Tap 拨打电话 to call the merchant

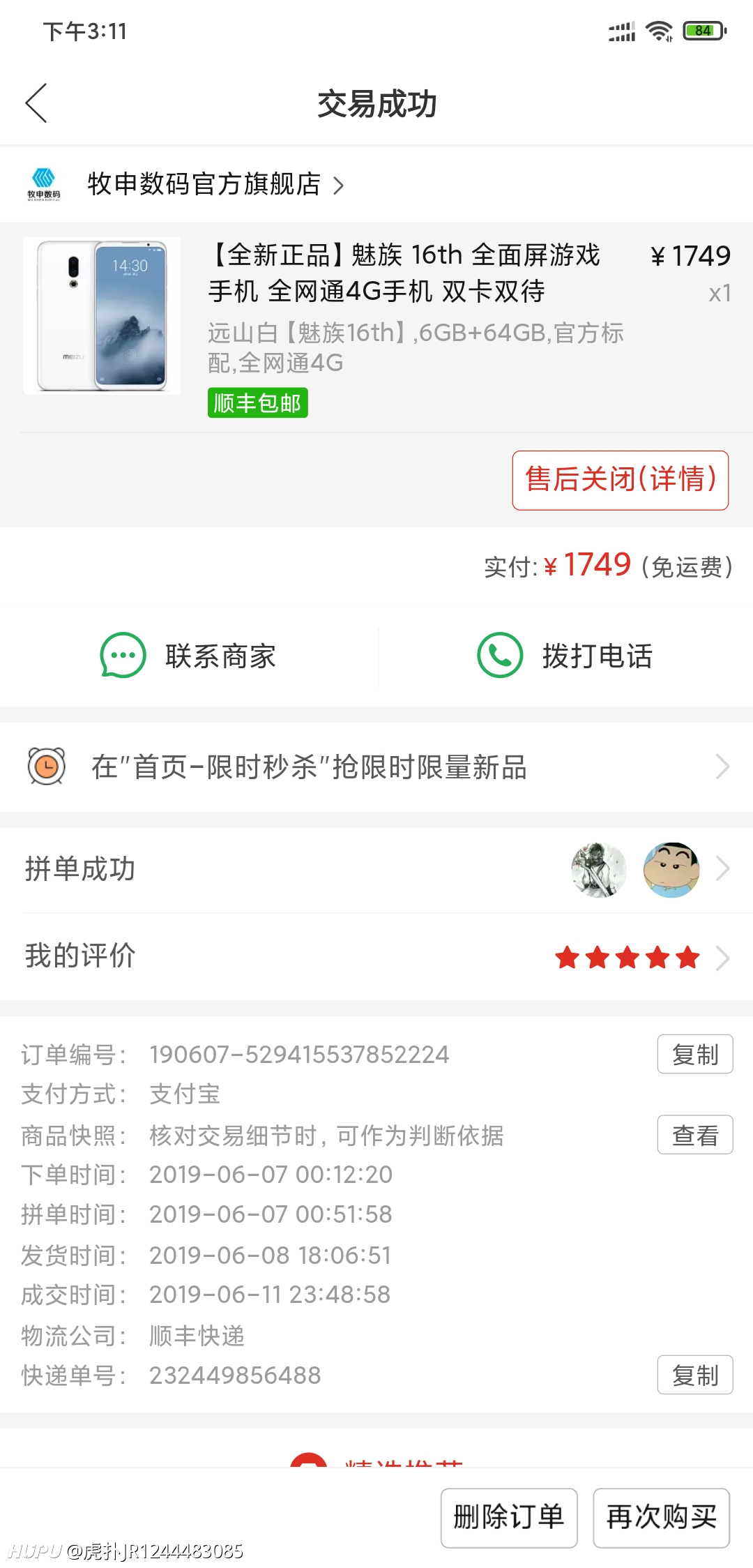pos(565,656)
